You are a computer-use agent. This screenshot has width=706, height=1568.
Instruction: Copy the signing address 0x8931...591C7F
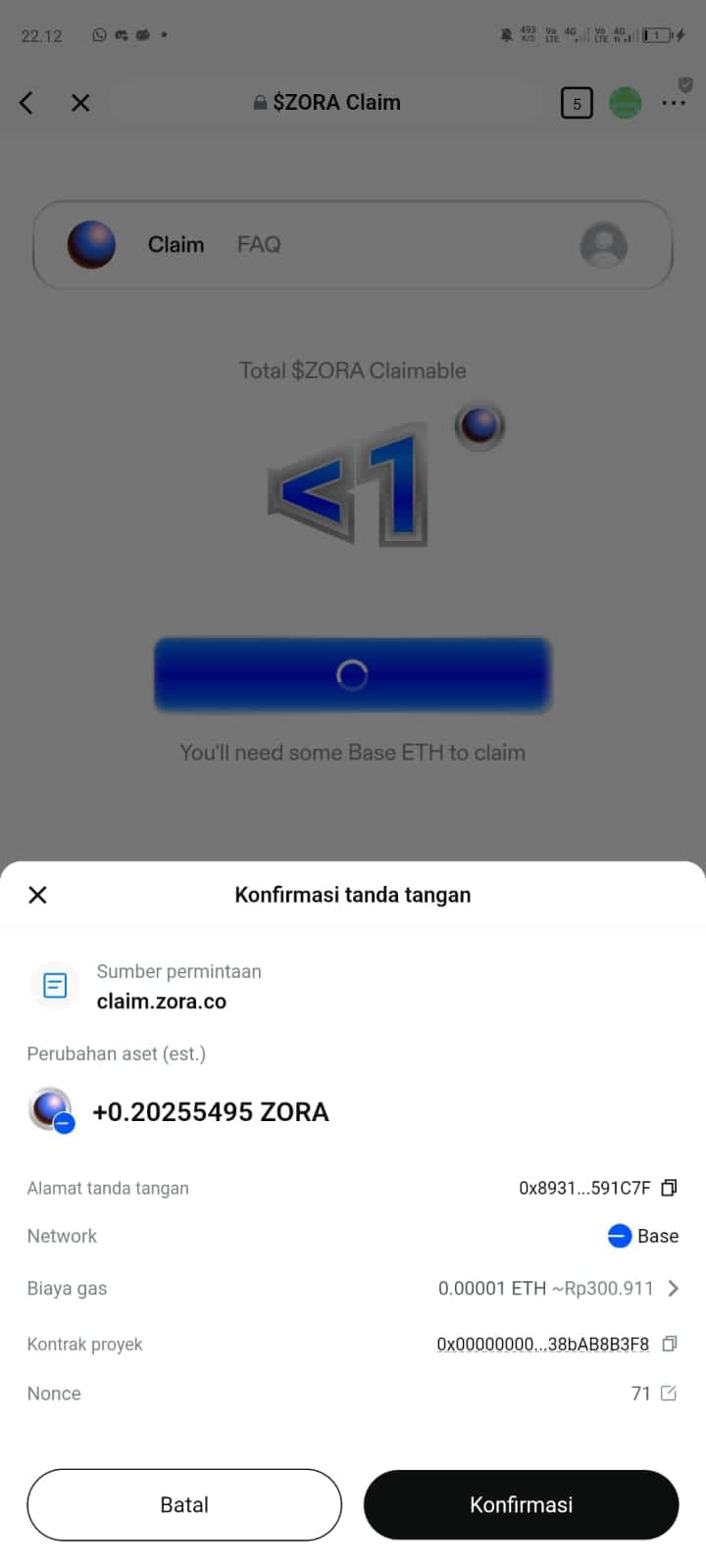pos(669,1188)
